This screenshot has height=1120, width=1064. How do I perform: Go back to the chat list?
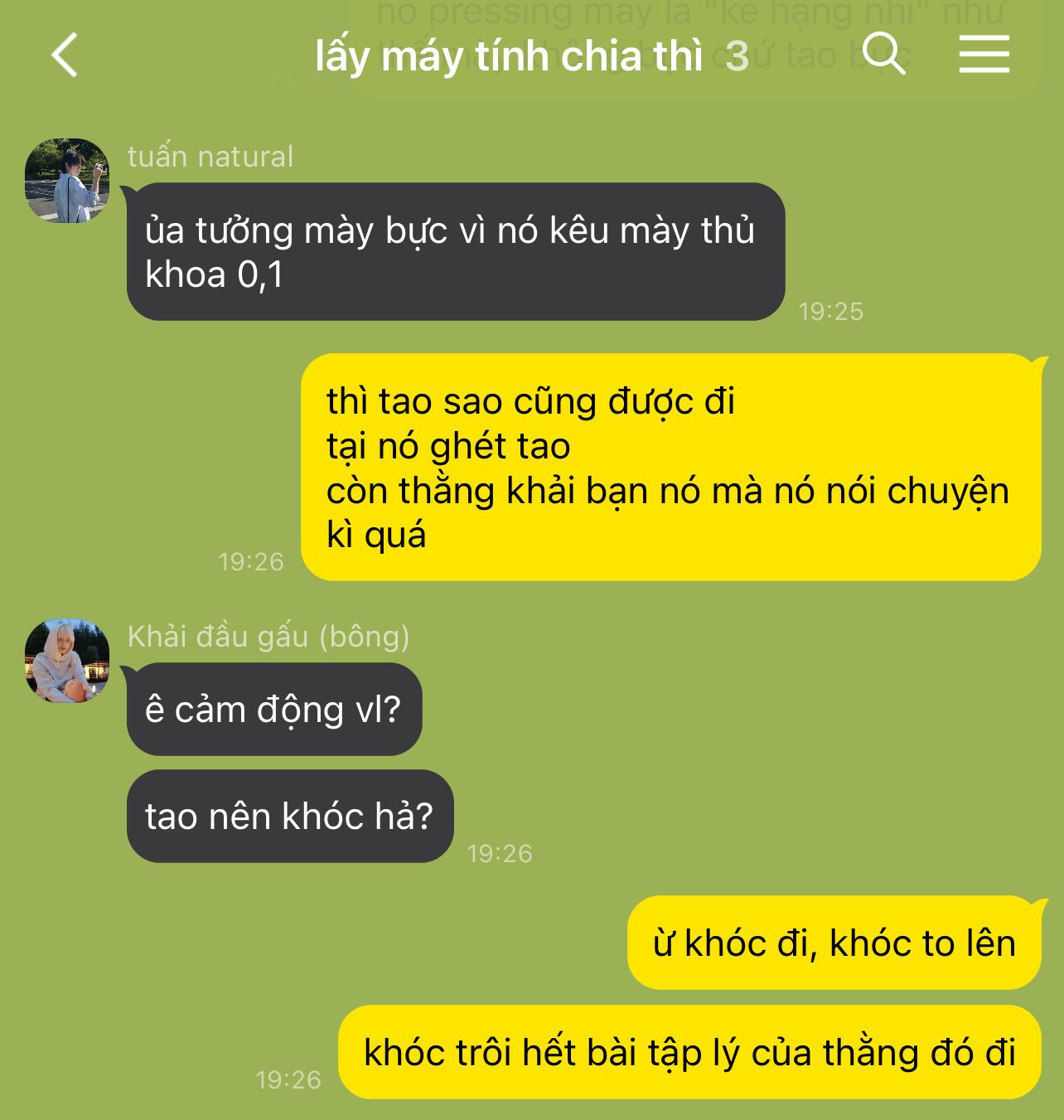tap(65, 55)
